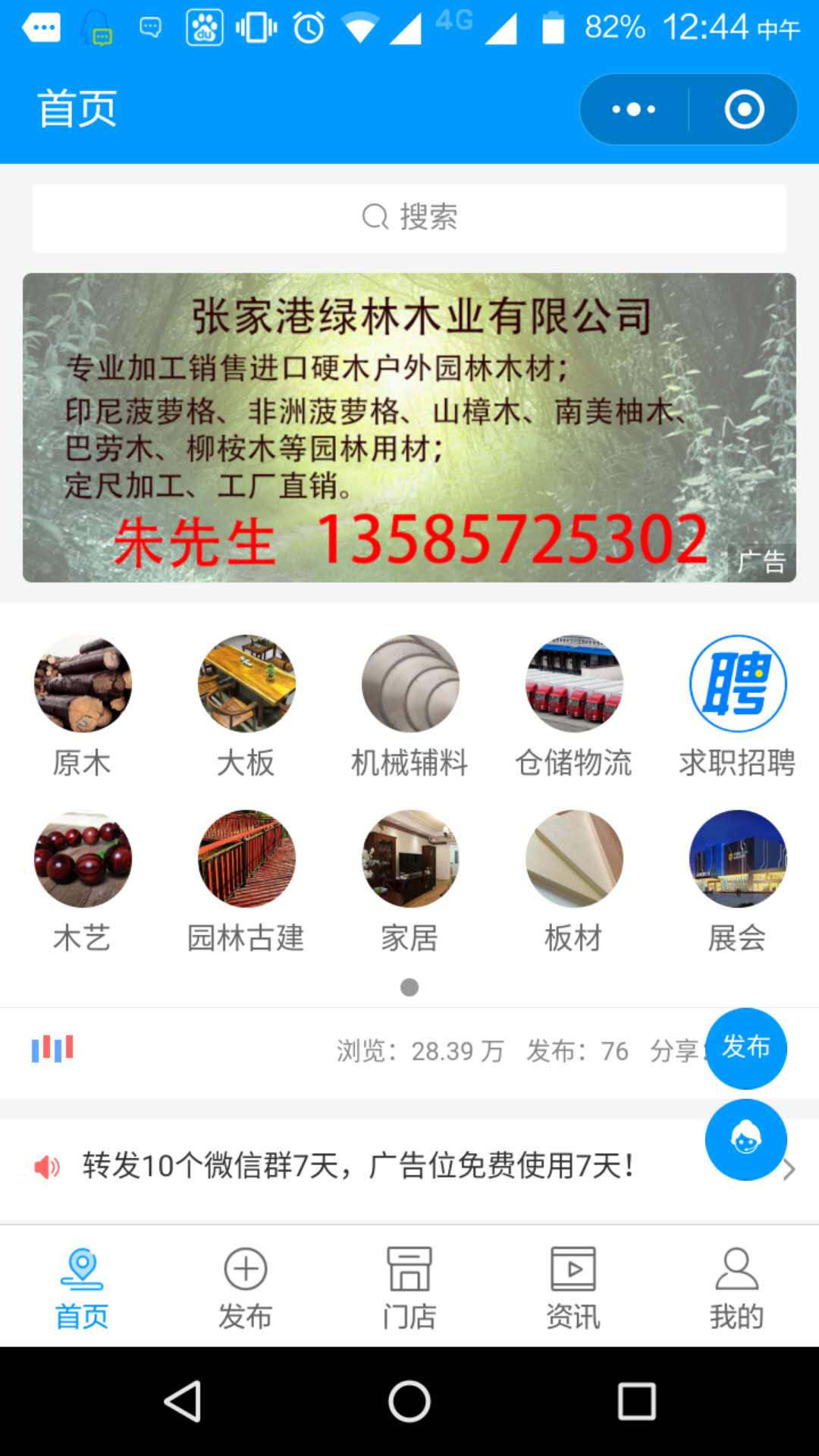Viewport: 819px width, 1456px height.
Task: Go to the 我的 tab
Action: tap(737, 1288)
